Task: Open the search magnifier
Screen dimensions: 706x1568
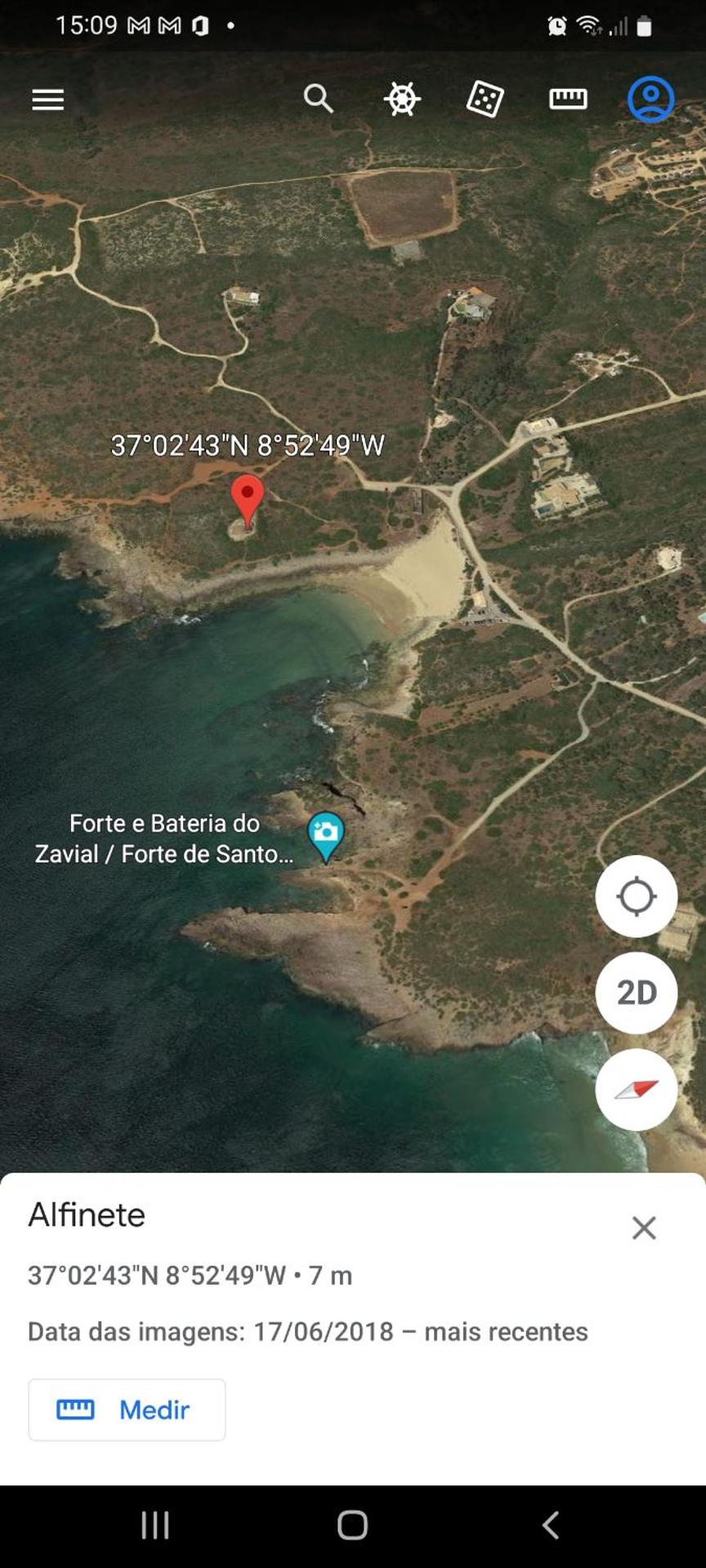Action: [319, 99]
